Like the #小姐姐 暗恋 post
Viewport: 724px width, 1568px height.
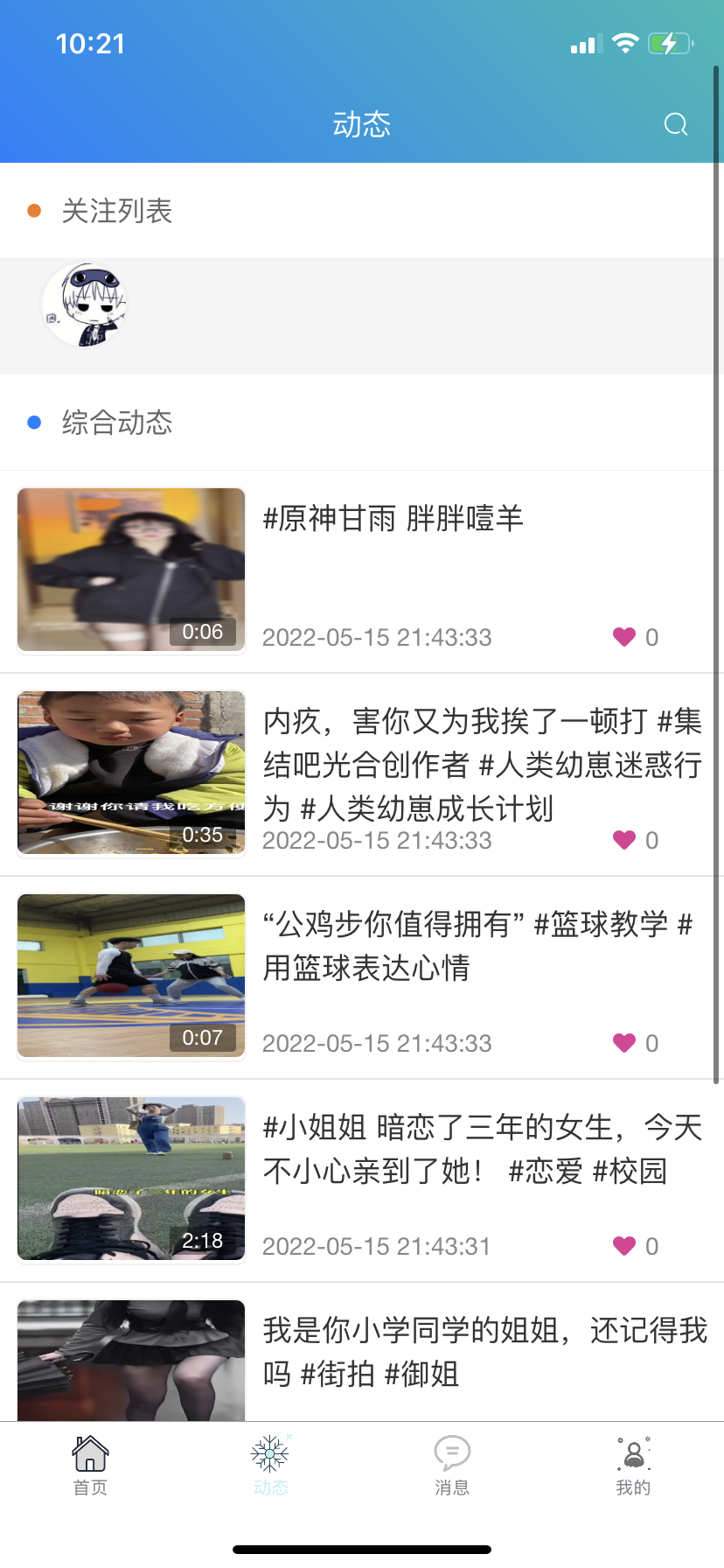click(x=624, y=1246)
